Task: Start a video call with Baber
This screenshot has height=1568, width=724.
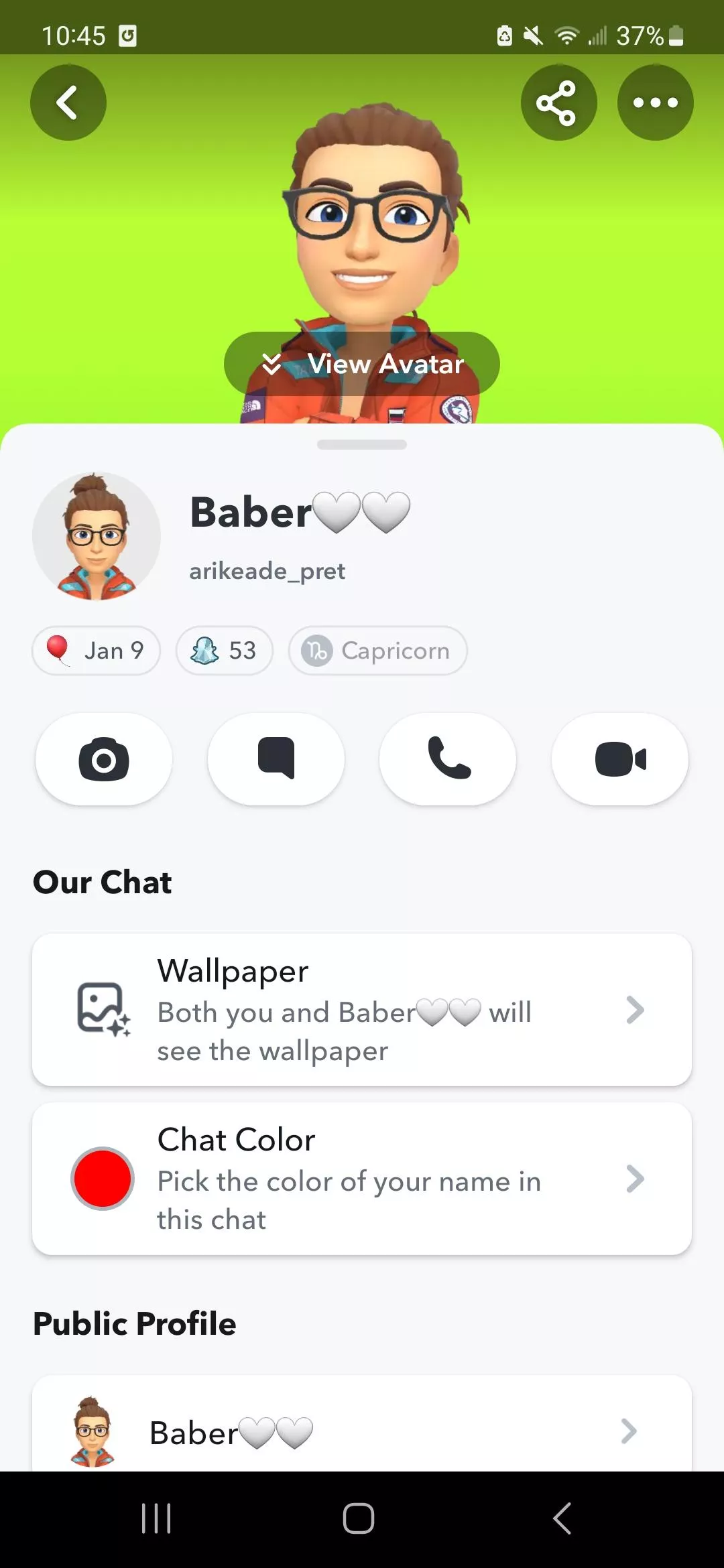Action: click(x=620, y=759)
